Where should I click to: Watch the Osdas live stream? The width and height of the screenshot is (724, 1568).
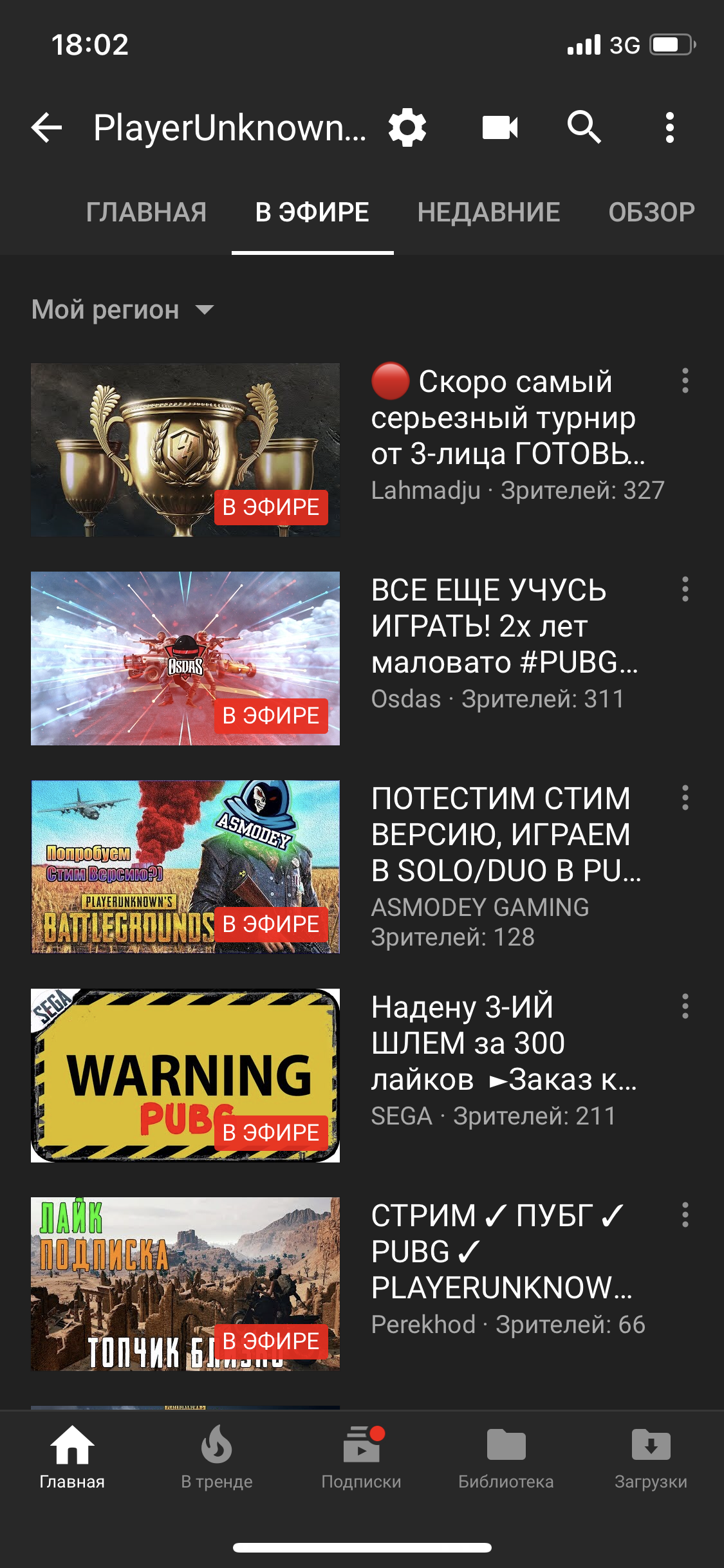click(185, 658)
